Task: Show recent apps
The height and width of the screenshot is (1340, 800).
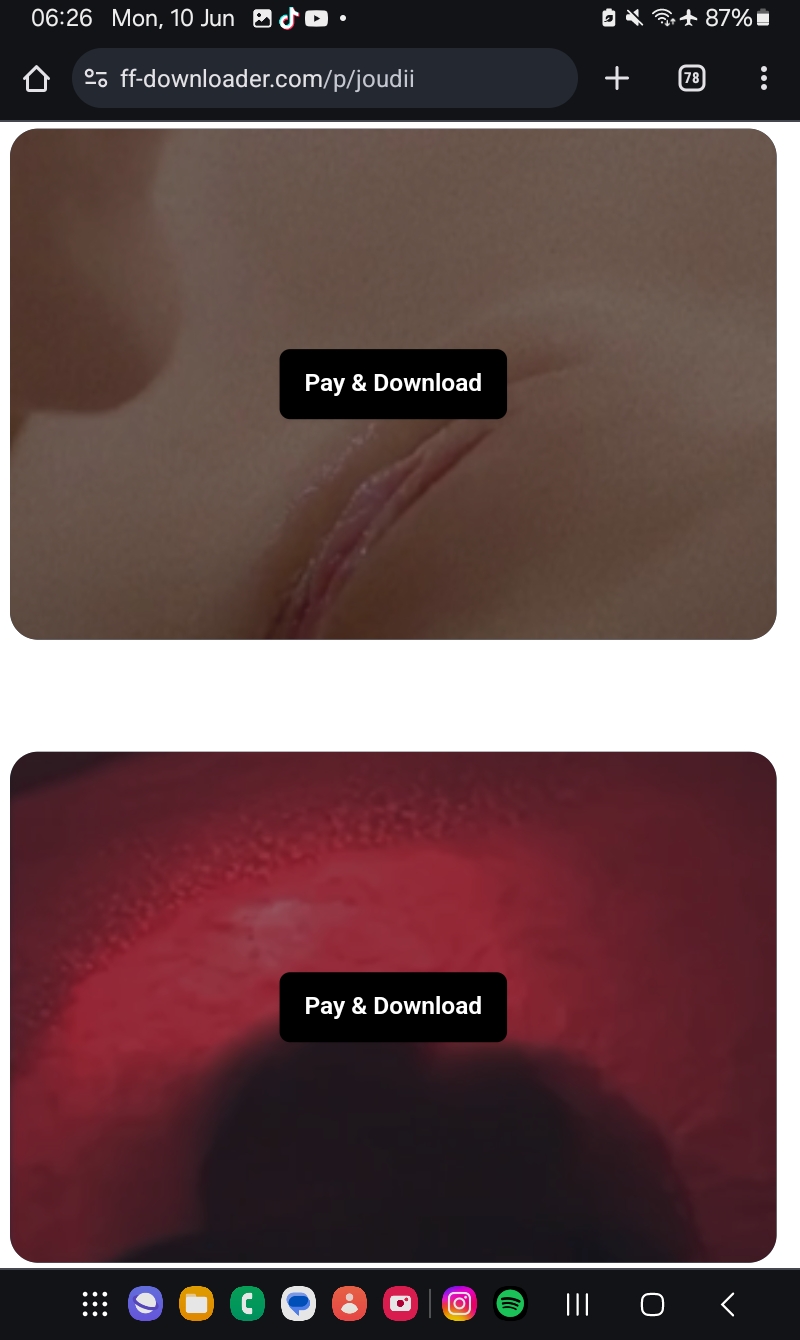Action: tap(577, 1304)
